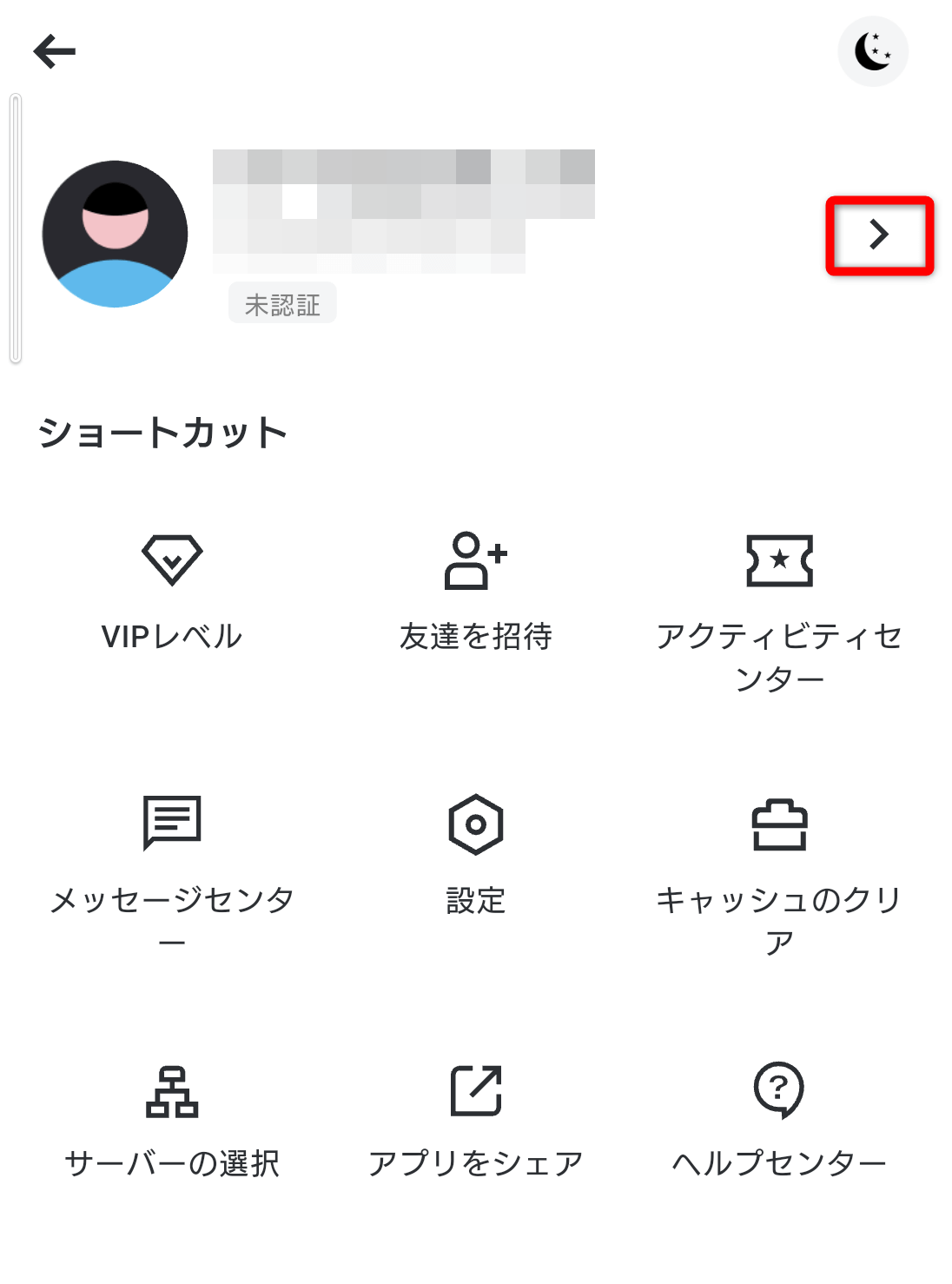Tap the 未認証 verification badge

point(282,304)
